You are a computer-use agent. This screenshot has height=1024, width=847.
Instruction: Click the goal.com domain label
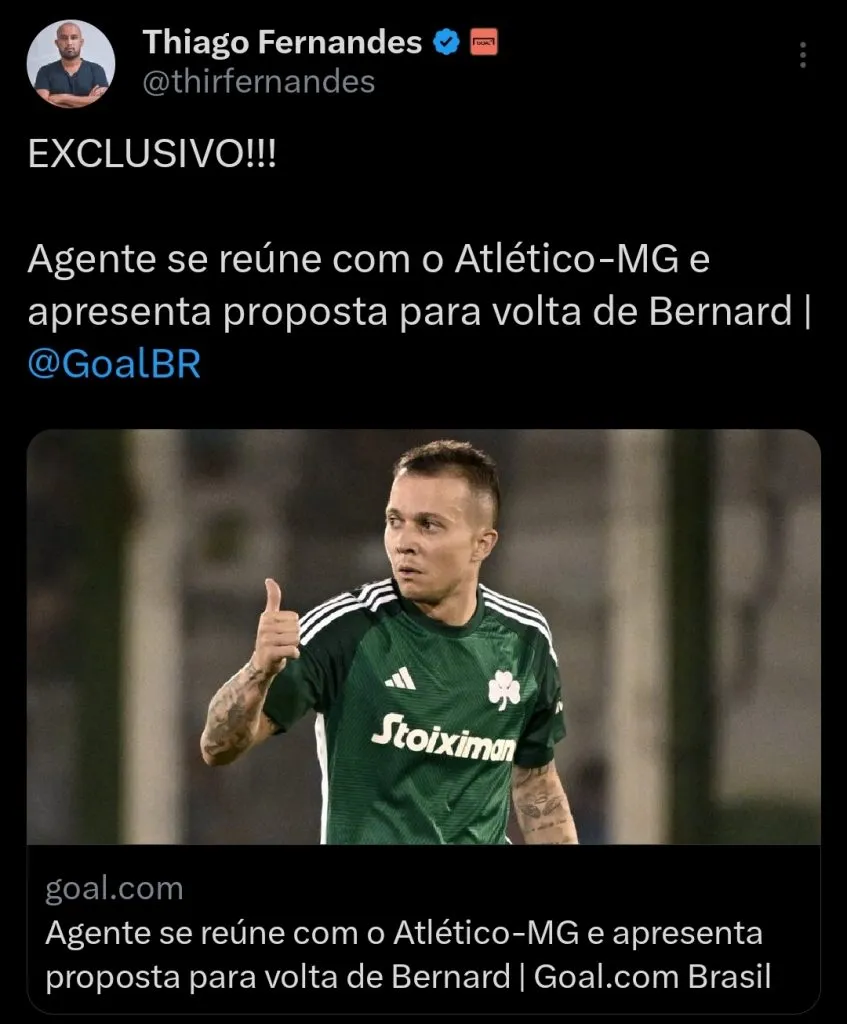click(x=112, y=886)
